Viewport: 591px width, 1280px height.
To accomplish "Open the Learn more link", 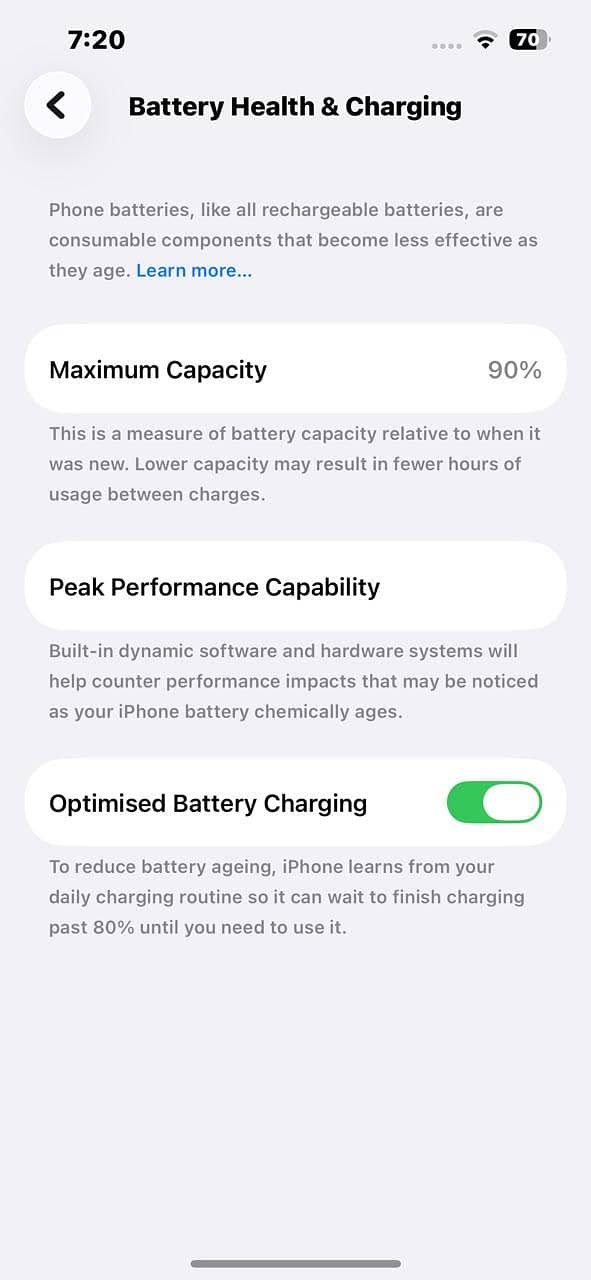I will (x=194, y=270).
